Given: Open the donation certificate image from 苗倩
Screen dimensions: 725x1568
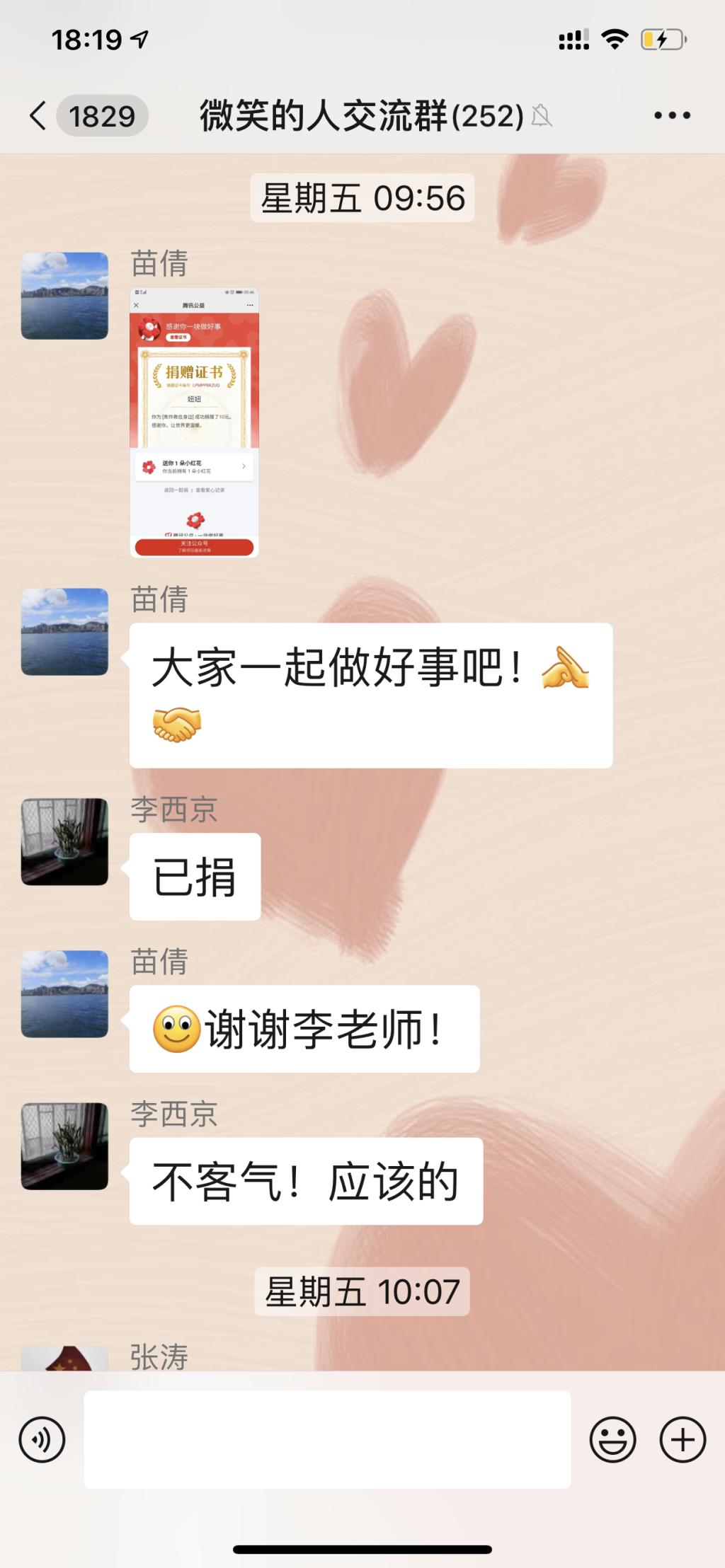Looking at the screenshot, I should [194, 422].
